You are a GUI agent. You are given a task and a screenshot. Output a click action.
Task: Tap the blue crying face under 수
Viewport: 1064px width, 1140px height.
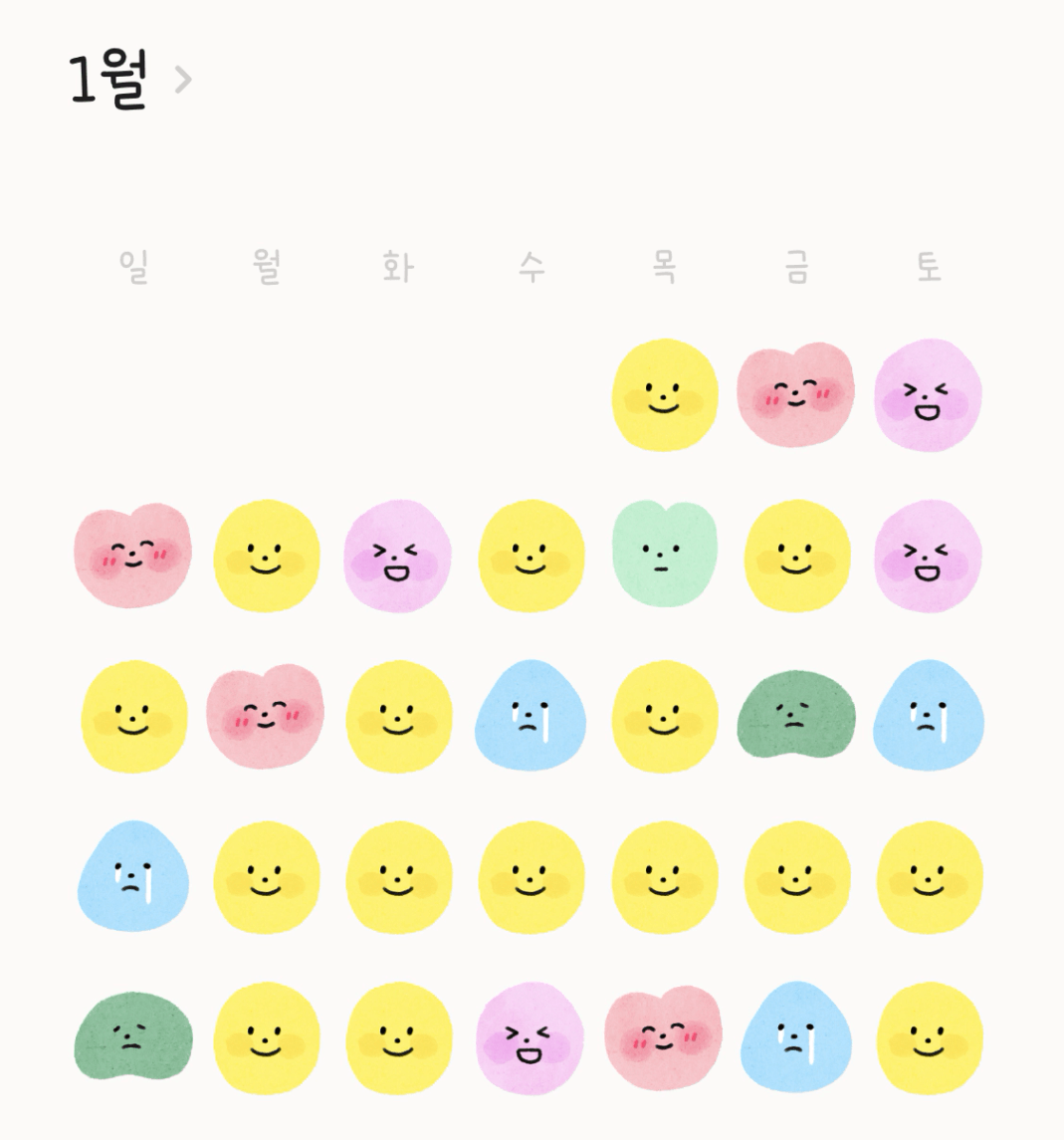point(531,715)
